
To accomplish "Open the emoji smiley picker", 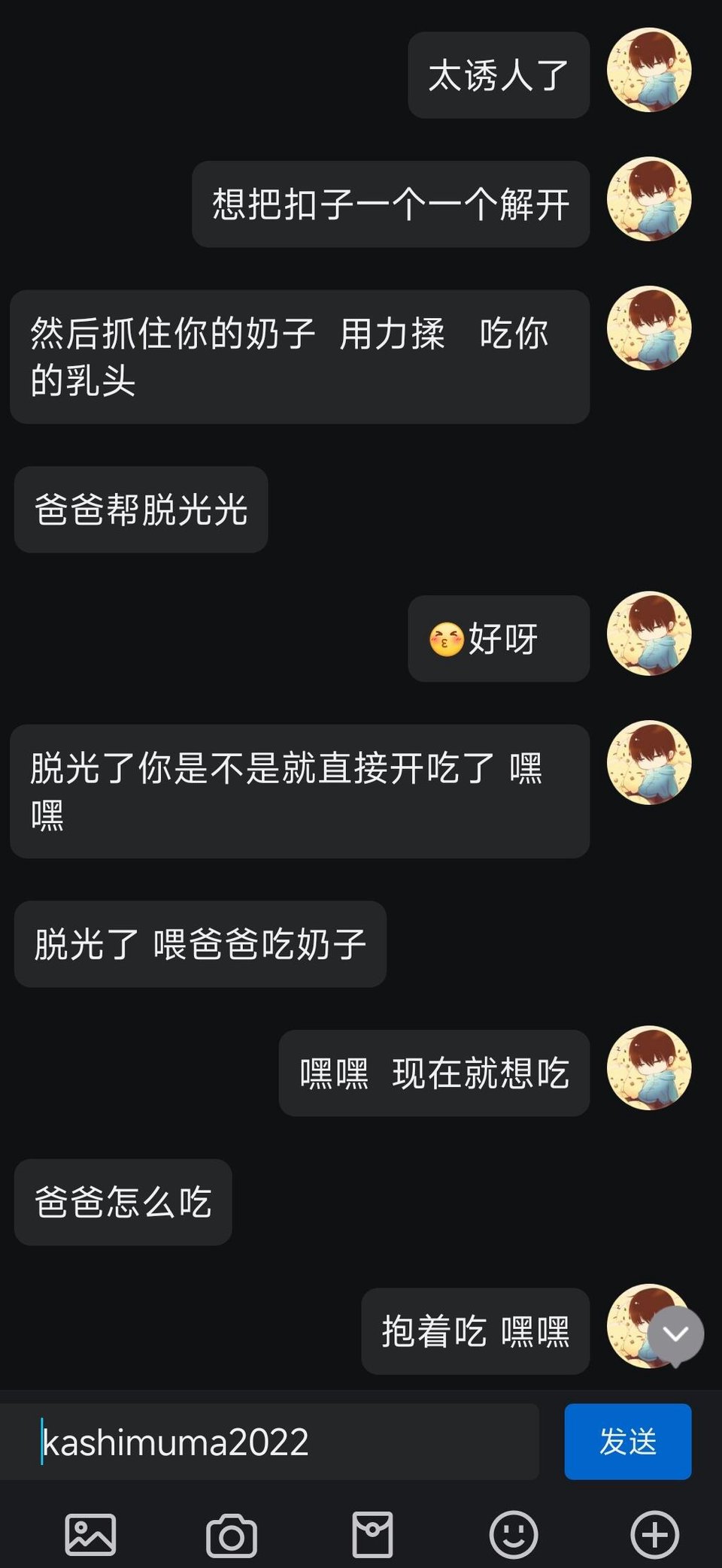I will (x=514, y=1534).
